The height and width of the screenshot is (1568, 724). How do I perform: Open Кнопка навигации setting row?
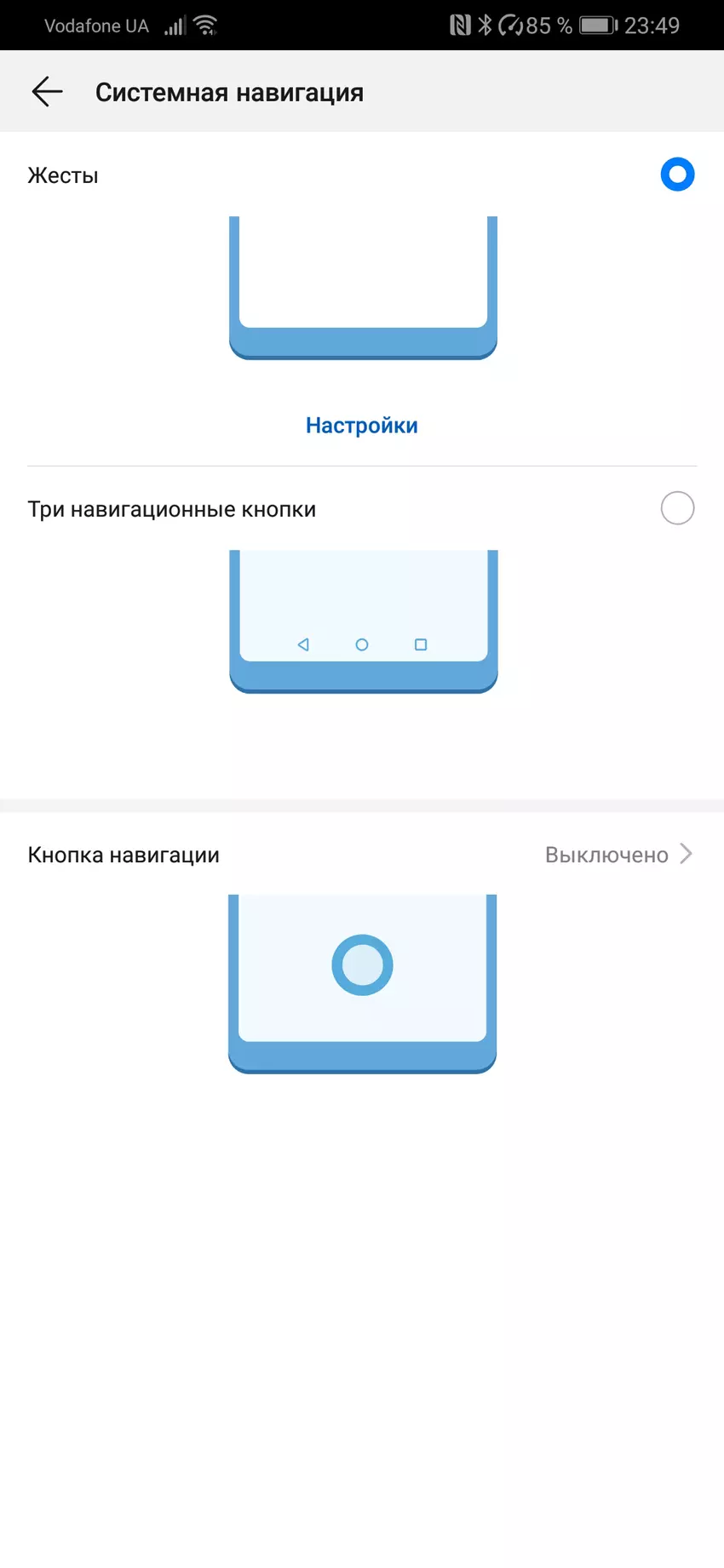[x=361, y=855]
